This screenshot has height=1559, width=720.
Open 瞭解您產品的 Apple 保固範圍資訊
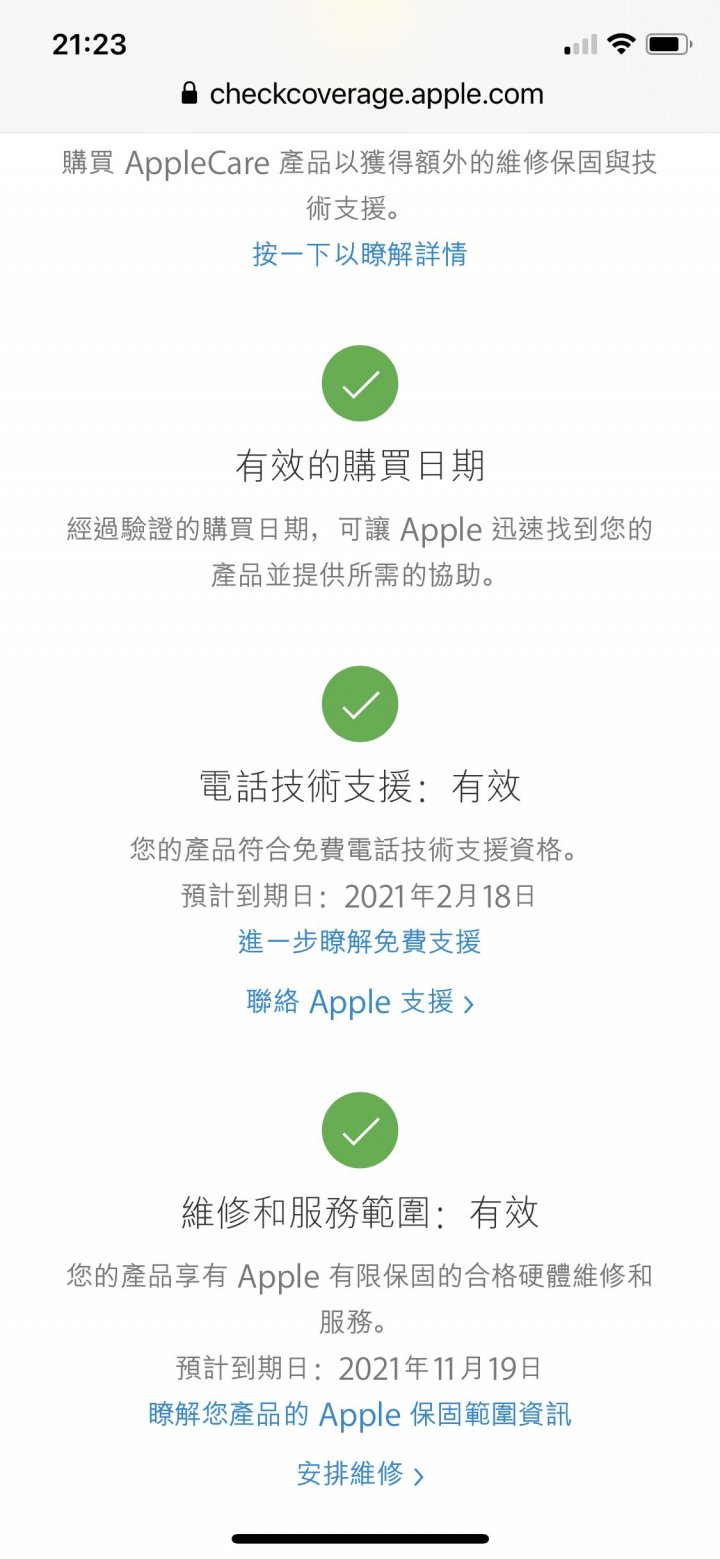[x=360, y=1415]
